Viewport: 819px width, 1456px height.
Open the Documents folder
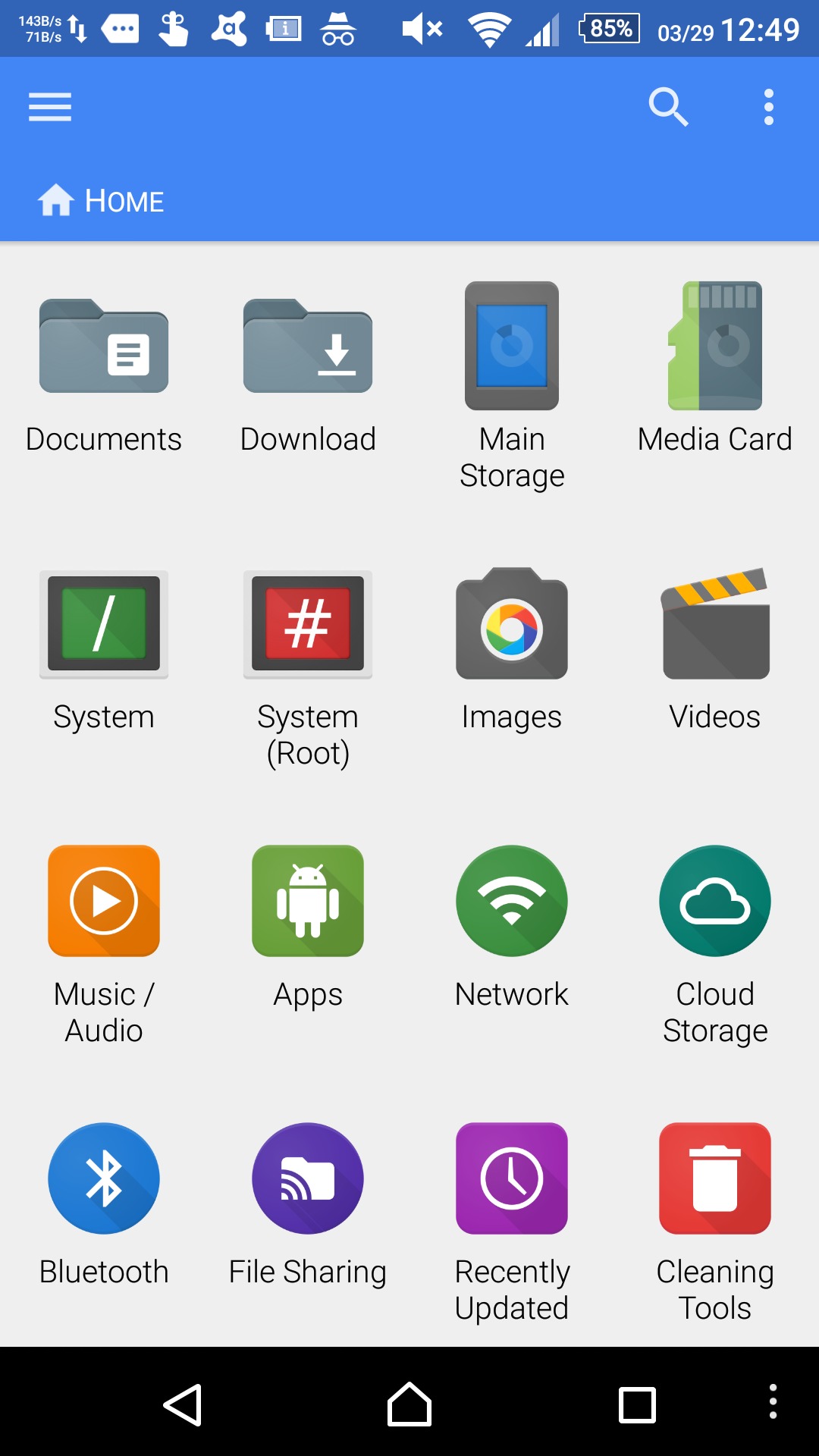104,375
